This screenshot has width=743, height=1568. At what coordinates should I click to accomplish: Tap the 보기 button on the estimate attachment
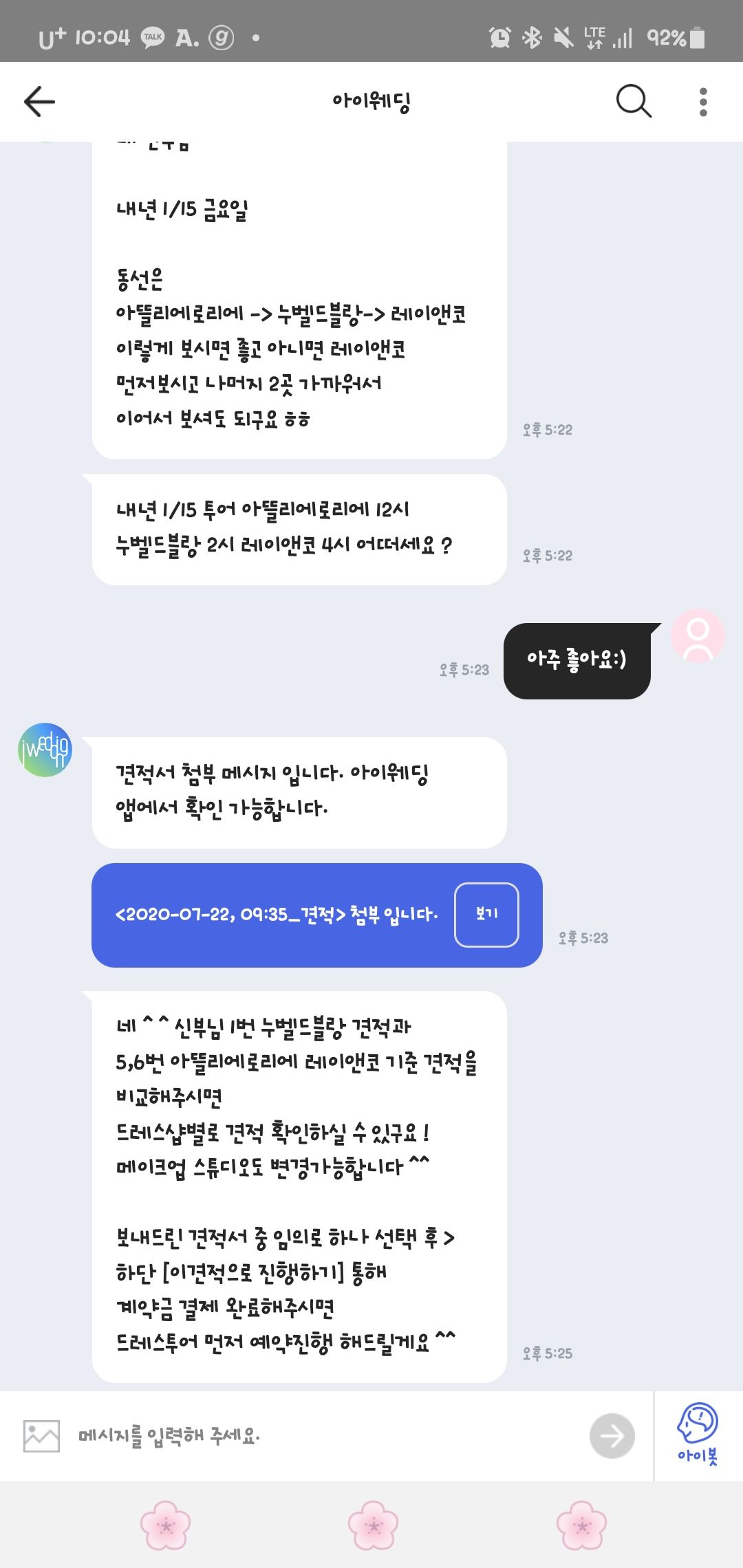pos(486,914)
